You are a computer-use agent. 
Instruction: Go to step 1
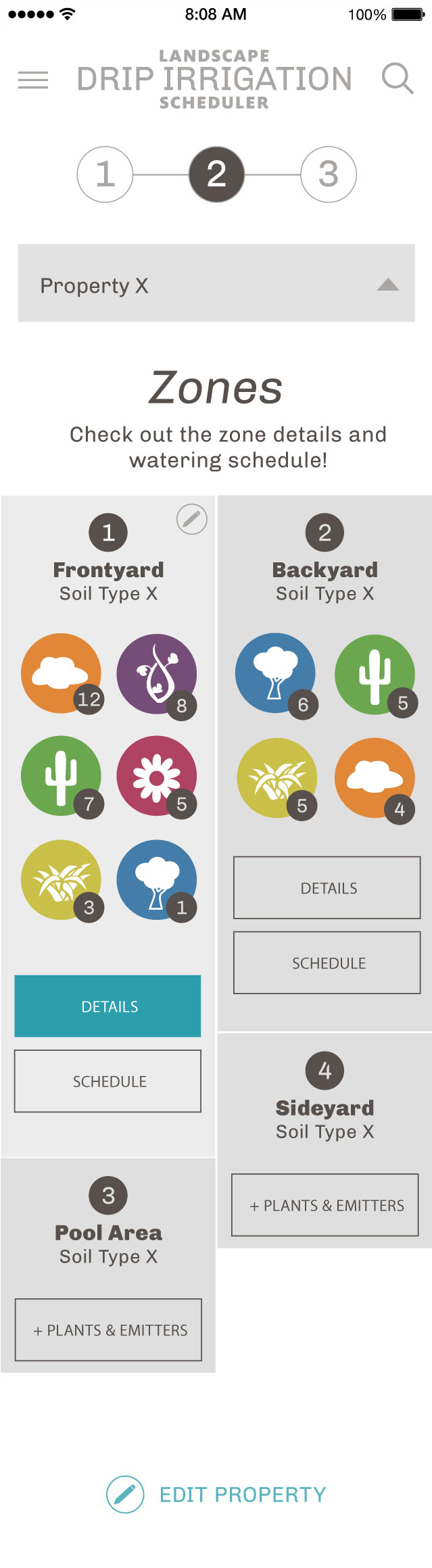pos(105,174)
